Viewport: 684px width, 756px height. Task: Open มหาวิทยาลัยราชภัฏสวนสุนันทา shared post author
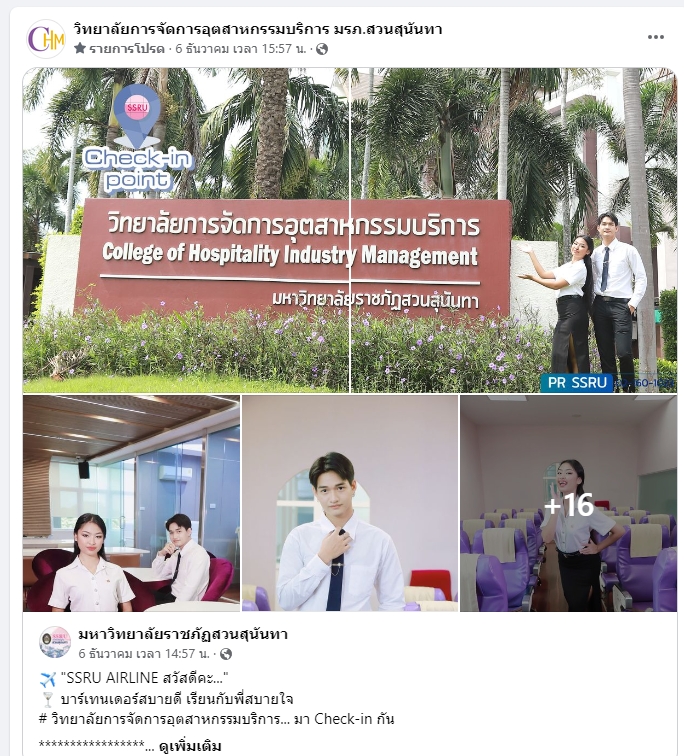point(183,634)
